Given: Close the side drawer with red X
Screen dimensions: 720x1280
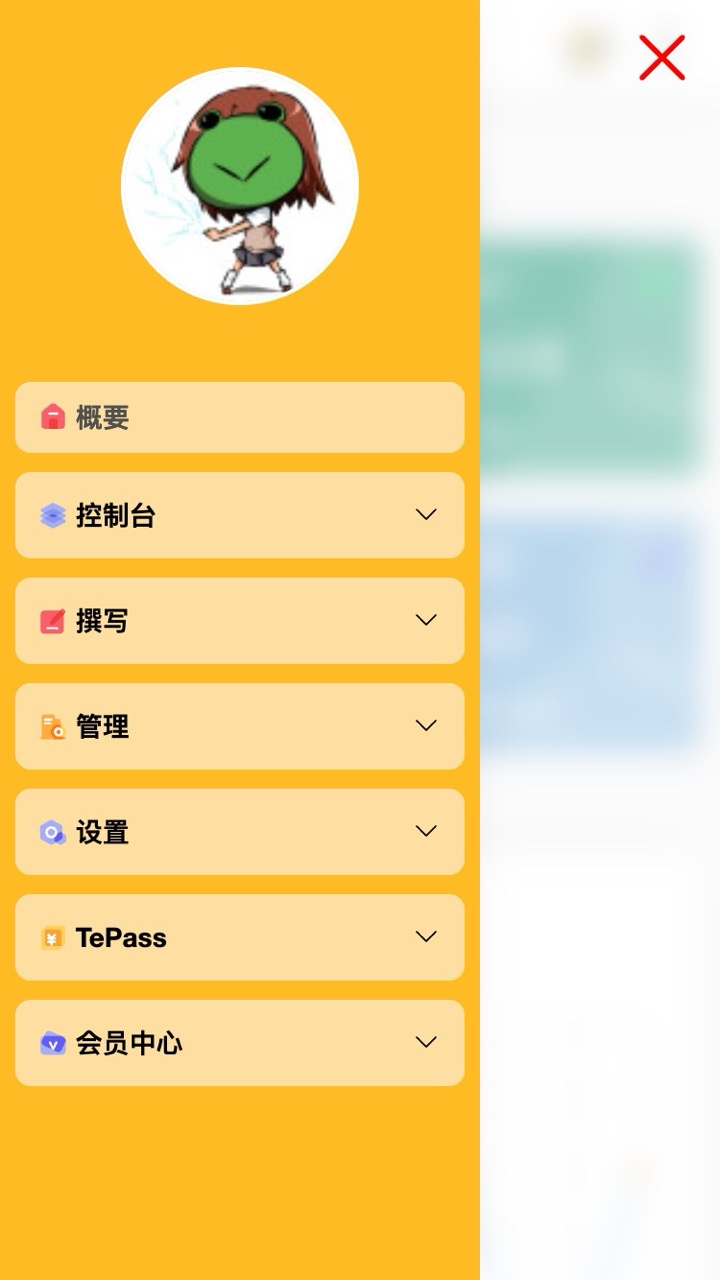Looking at the screenshot, I should (x=662, y=58).
